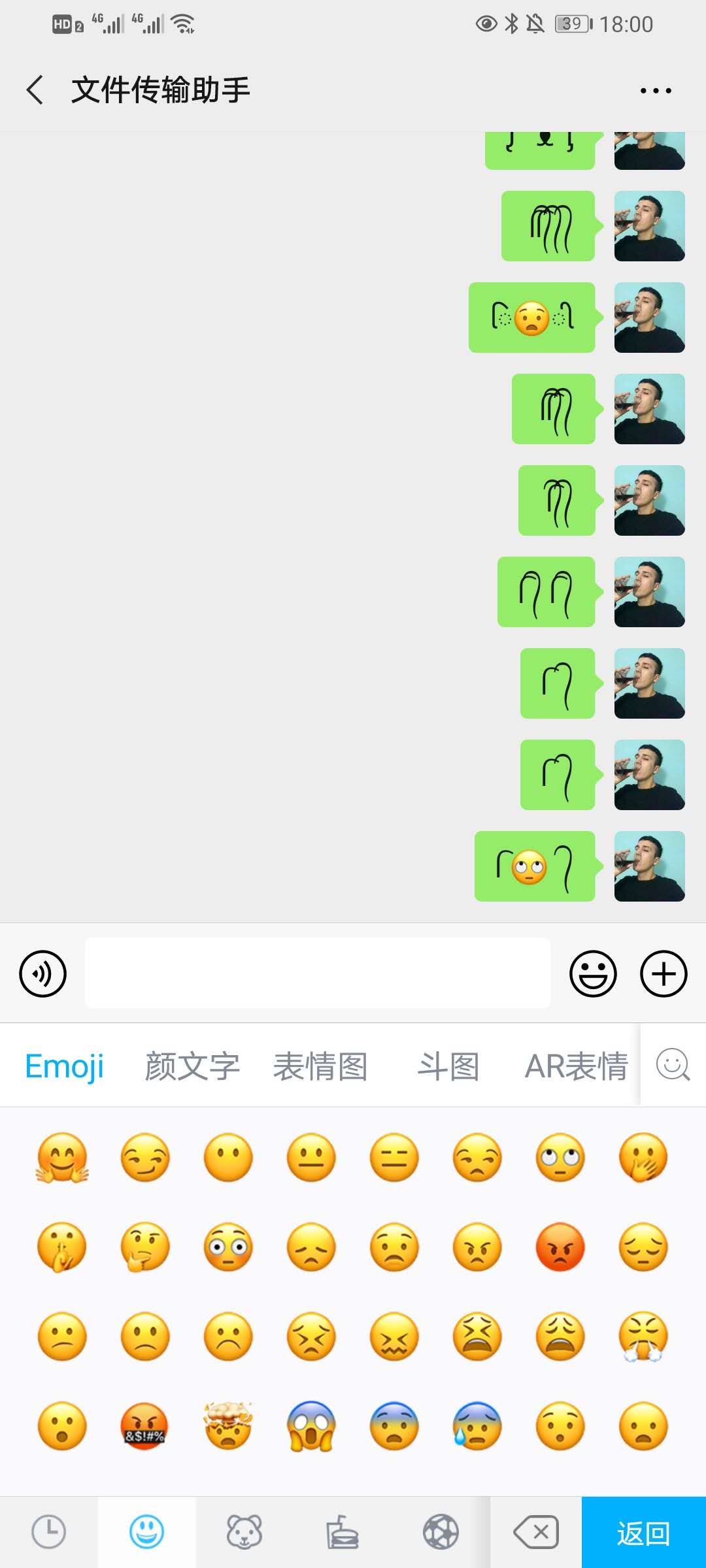This screenshot has height=1568, width=706.
Task: Go back from 文件传输助手 chat
Action: 35,90
